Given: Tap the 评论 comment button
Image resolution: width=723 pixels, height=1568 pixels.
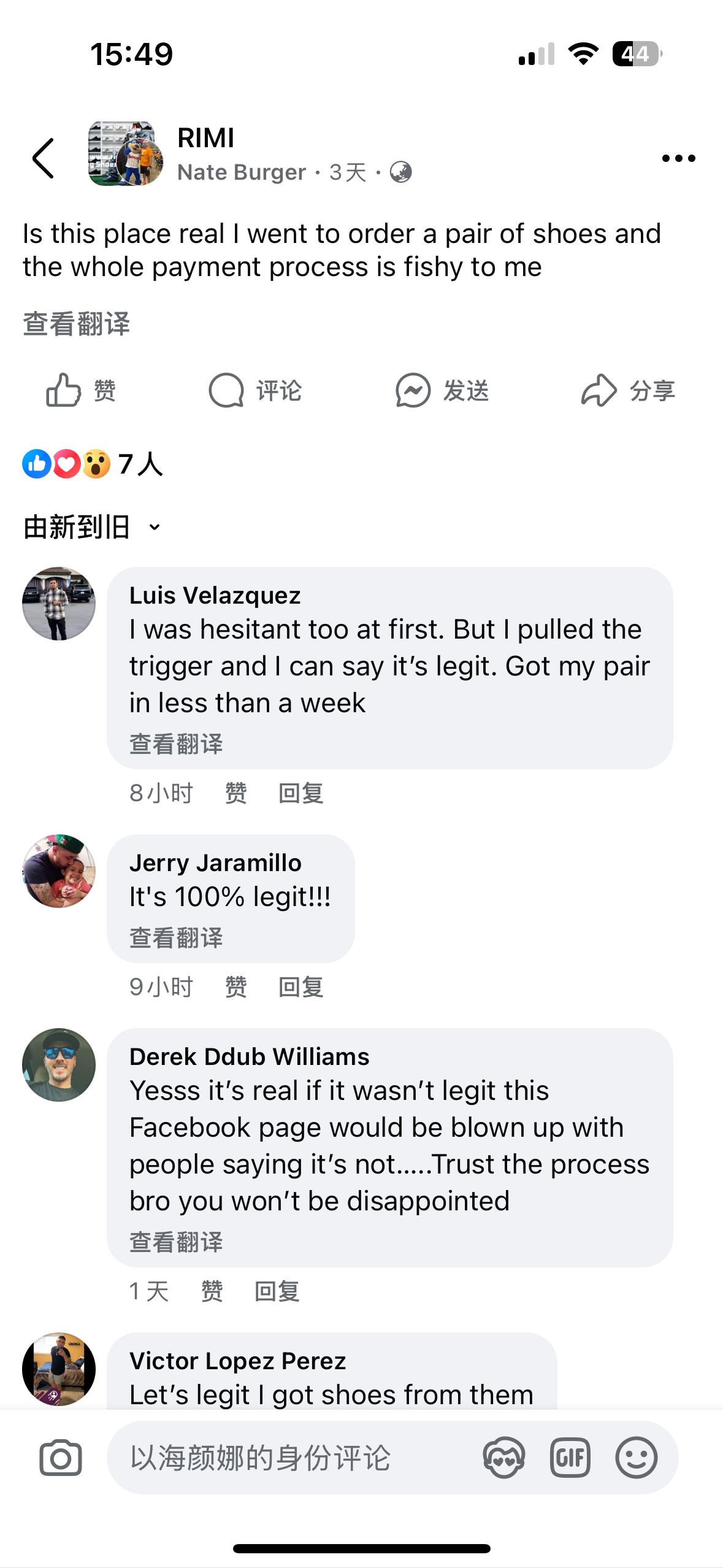Looking at the screenshot, I should point(255,390).
